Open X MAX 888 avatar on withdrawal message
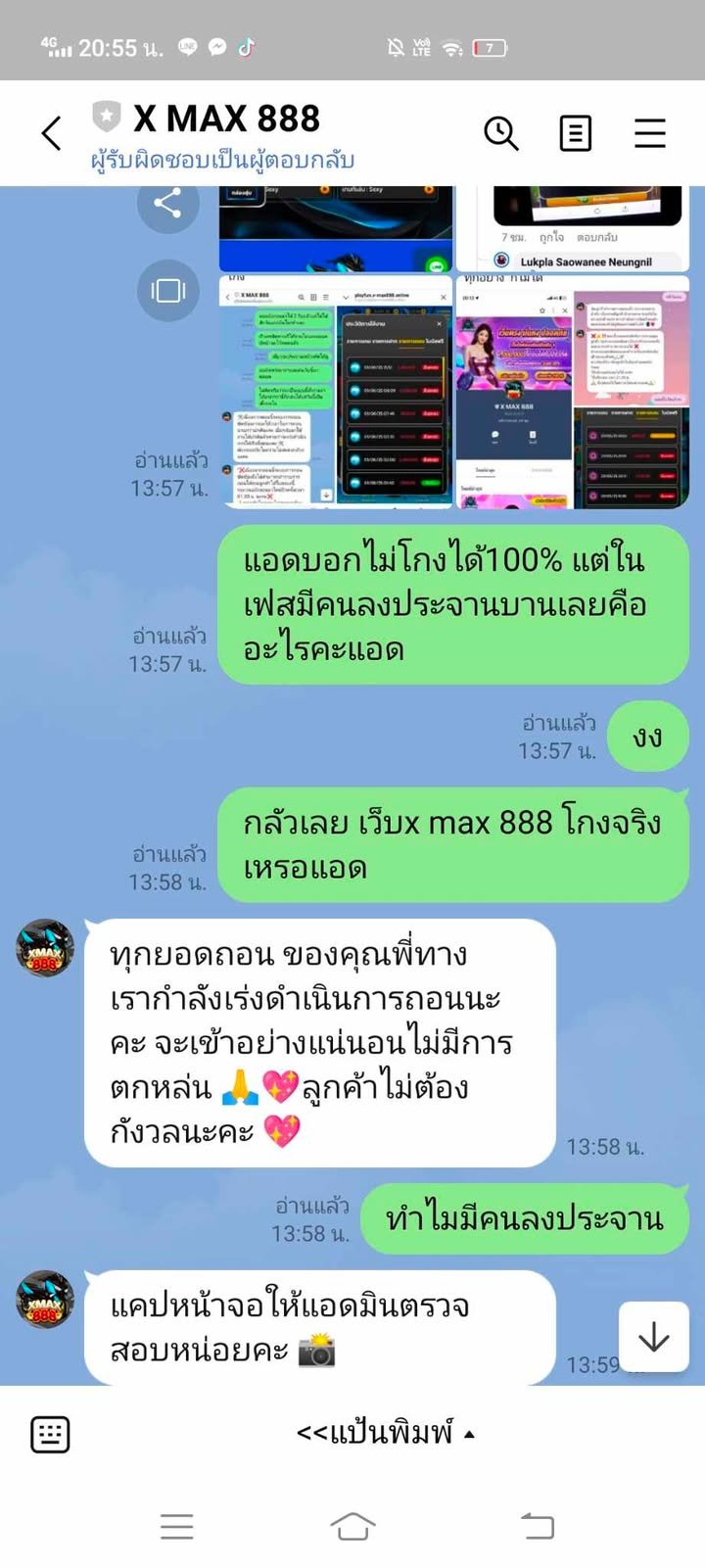 [45, 948]
